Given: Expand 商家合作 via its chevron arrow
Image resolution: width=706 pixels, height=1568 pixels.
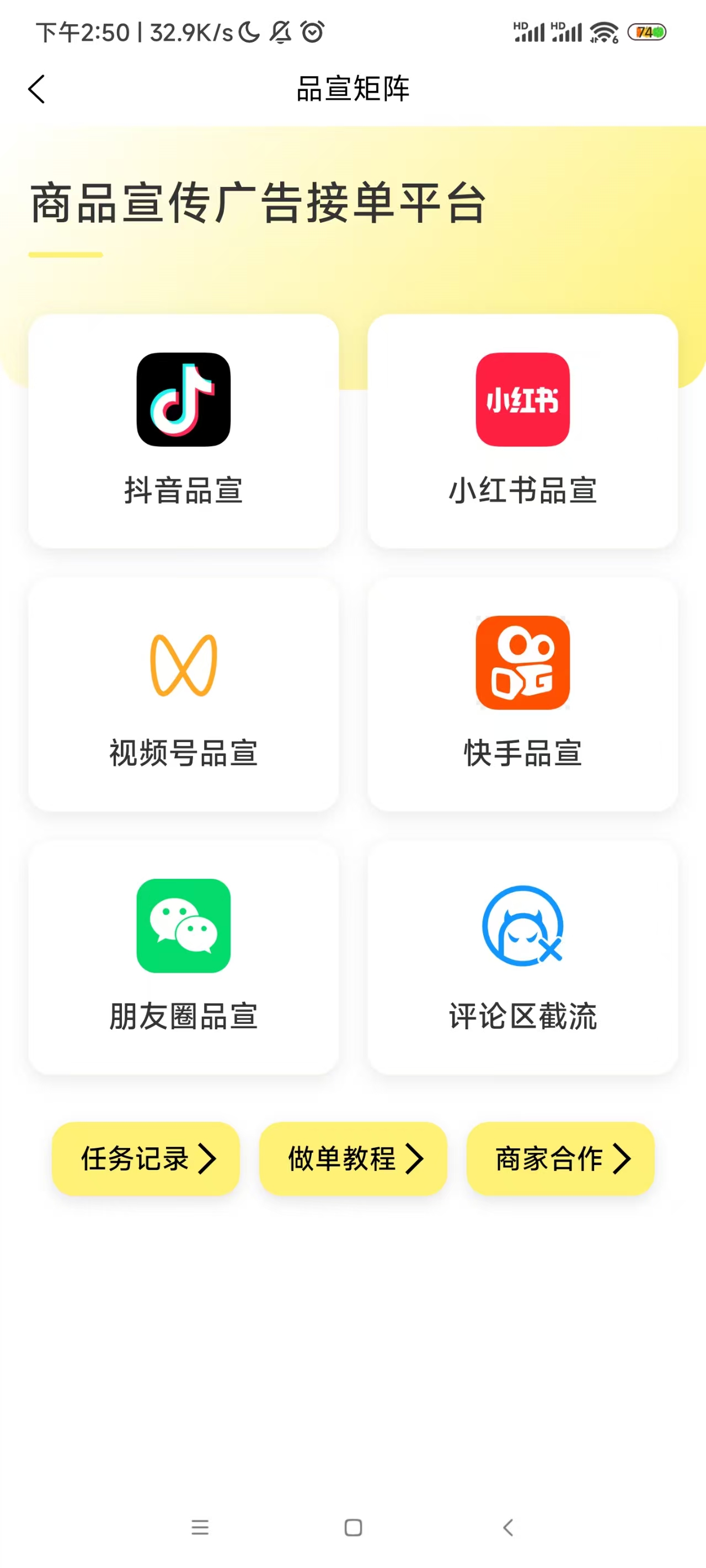Looking at the screenshot, I should pos(624,1159).
